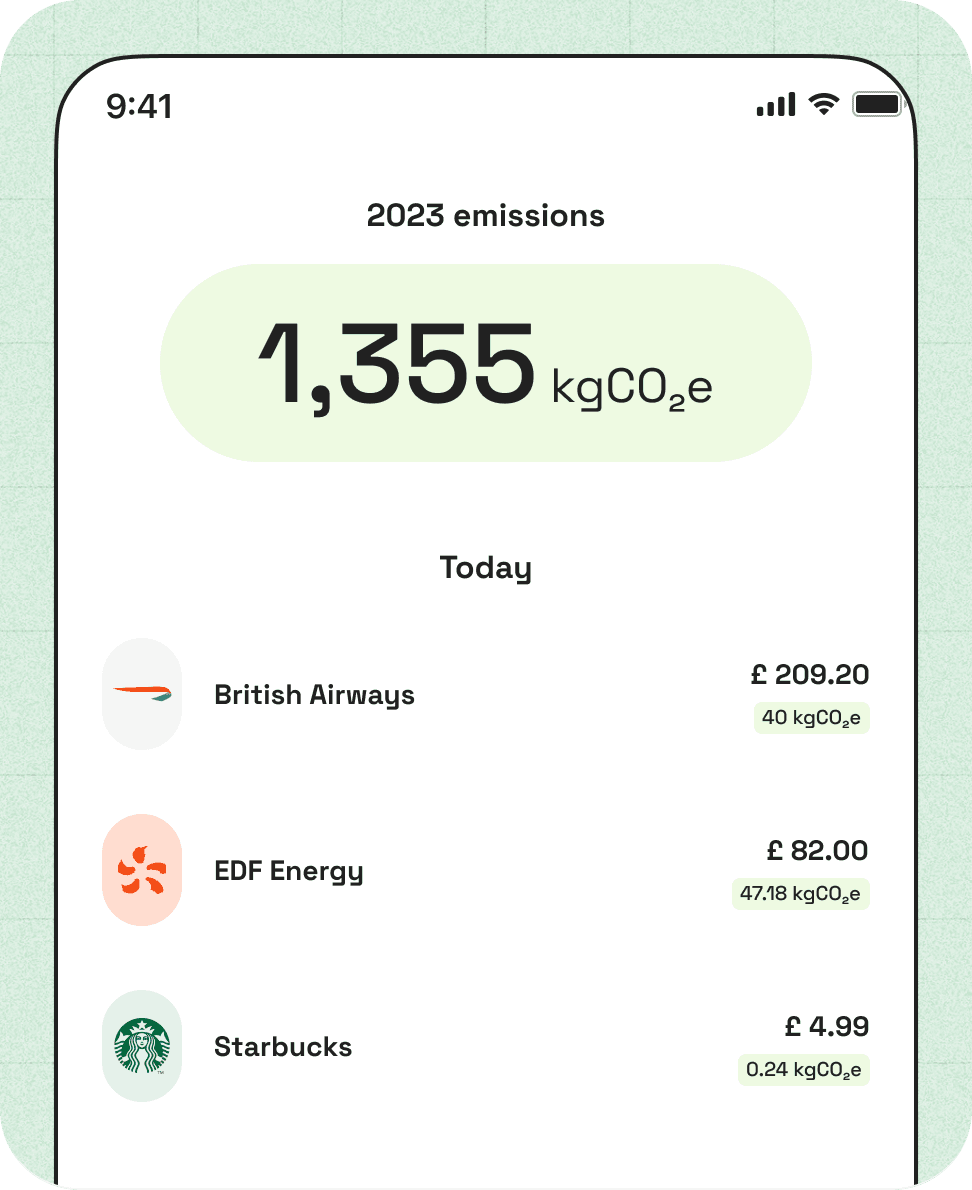Click the green emissions summary capsule
The width and height of the screenshot is (972, 1190).
coord(486,362)
